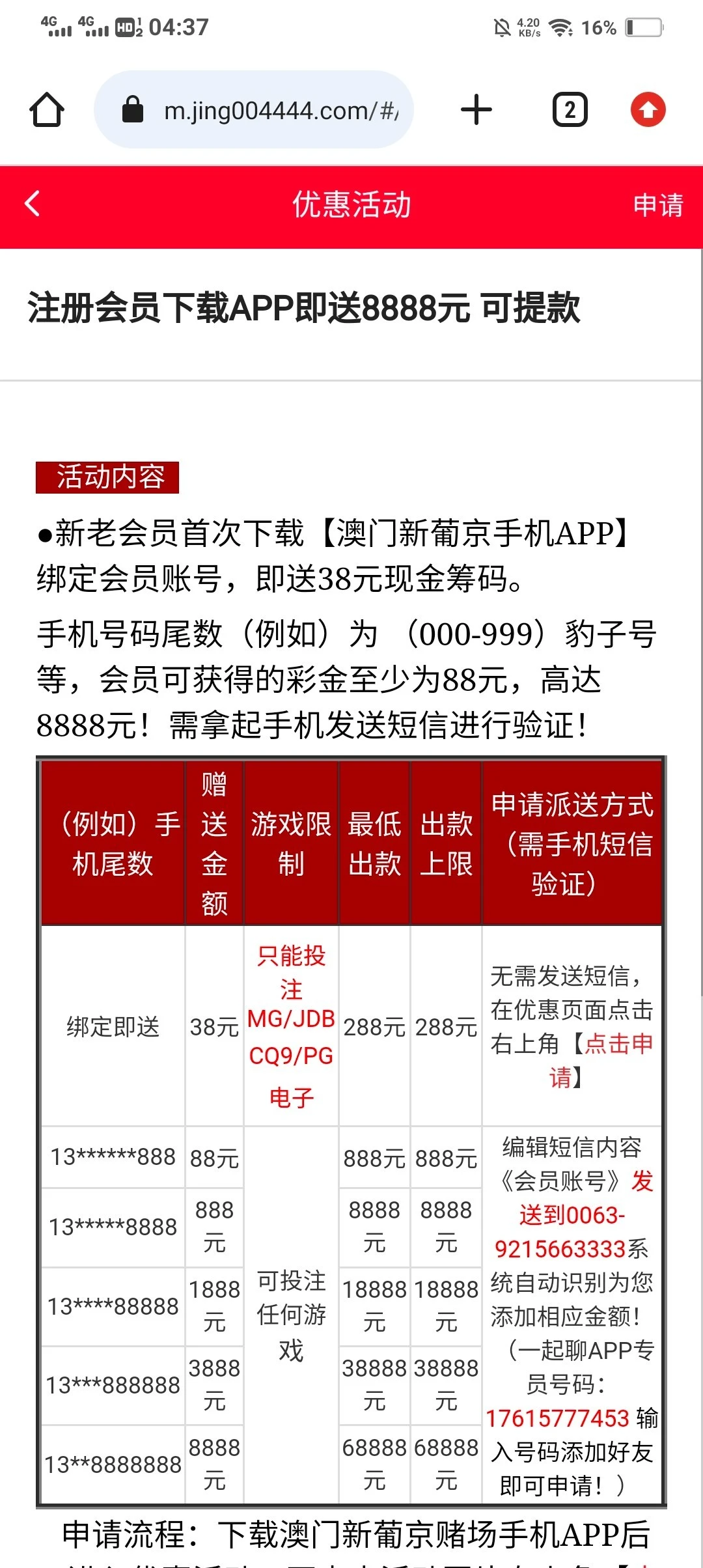The image size is (703, 1568).
Task: View the two open tabs
Action: pos(570,109)
